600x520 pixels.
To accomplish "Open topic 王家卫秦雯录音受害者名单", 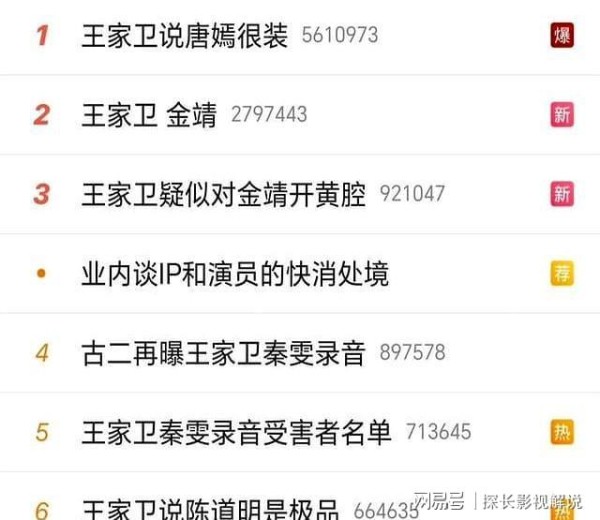I will pyautogui.click(x=236, y=432).
